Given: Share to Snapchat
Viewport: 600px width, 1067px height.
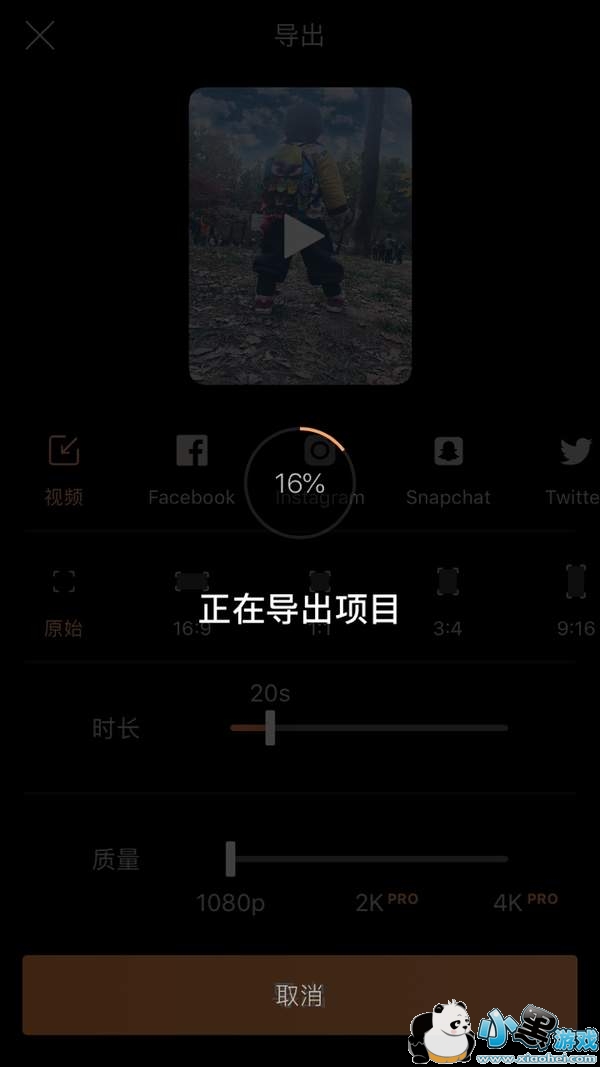Looking at the screenshot, I should [448, 467].
